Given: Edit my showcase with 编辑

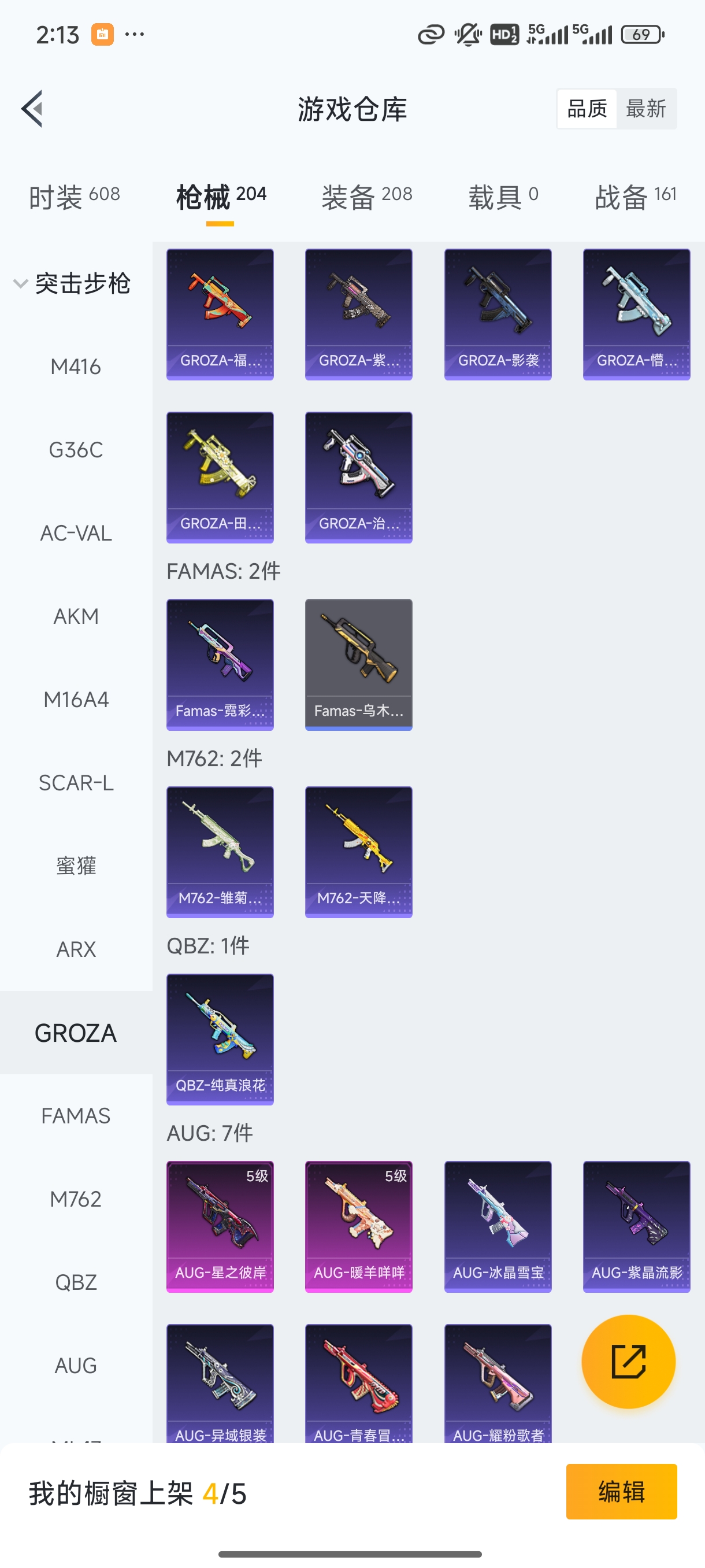Looking at the screenshot, I should point(621,1491).
